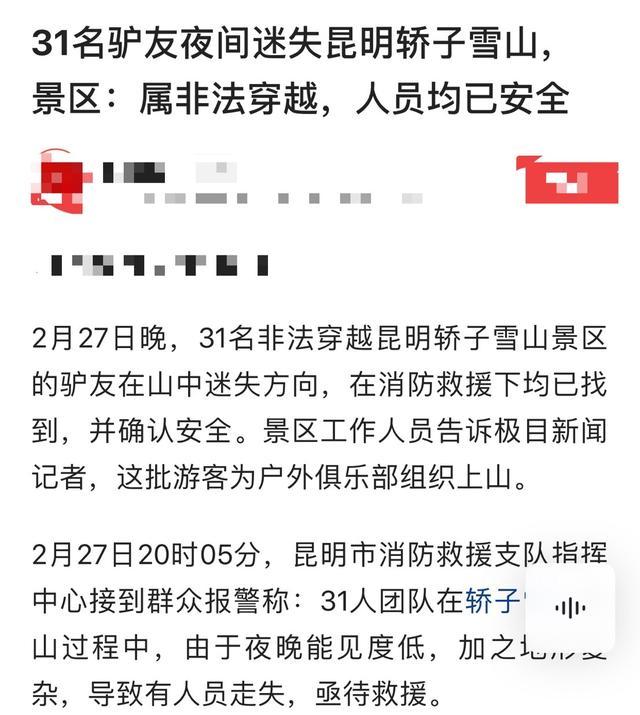Open the blue 轿子 link in the article
The width and height of the screenshot is (640, 715).
(x=492, y=601)
